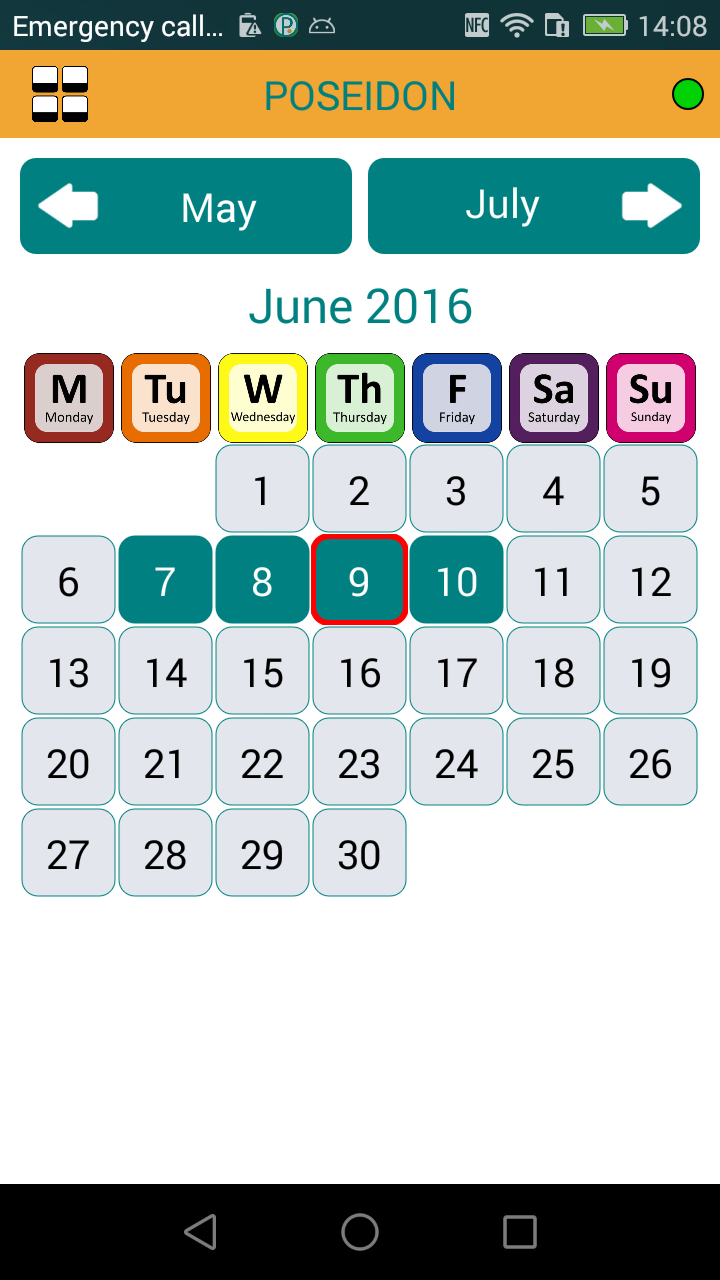Tap the Sunday weekday header
The width and height of the screenshot is (720, 1280).
click(x=651, y=398)
